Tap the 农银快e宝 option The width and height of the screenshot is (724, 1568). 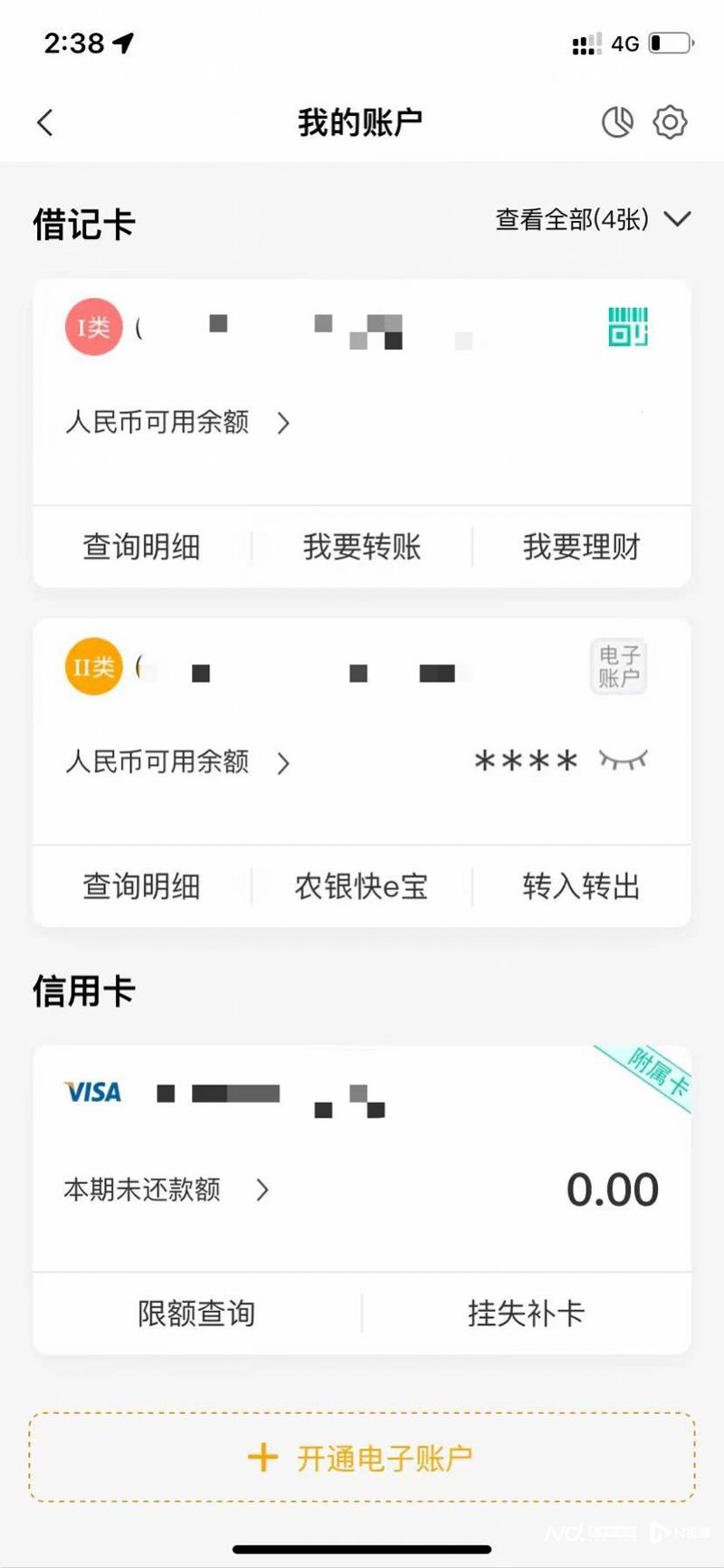click(x=361, y=887)
